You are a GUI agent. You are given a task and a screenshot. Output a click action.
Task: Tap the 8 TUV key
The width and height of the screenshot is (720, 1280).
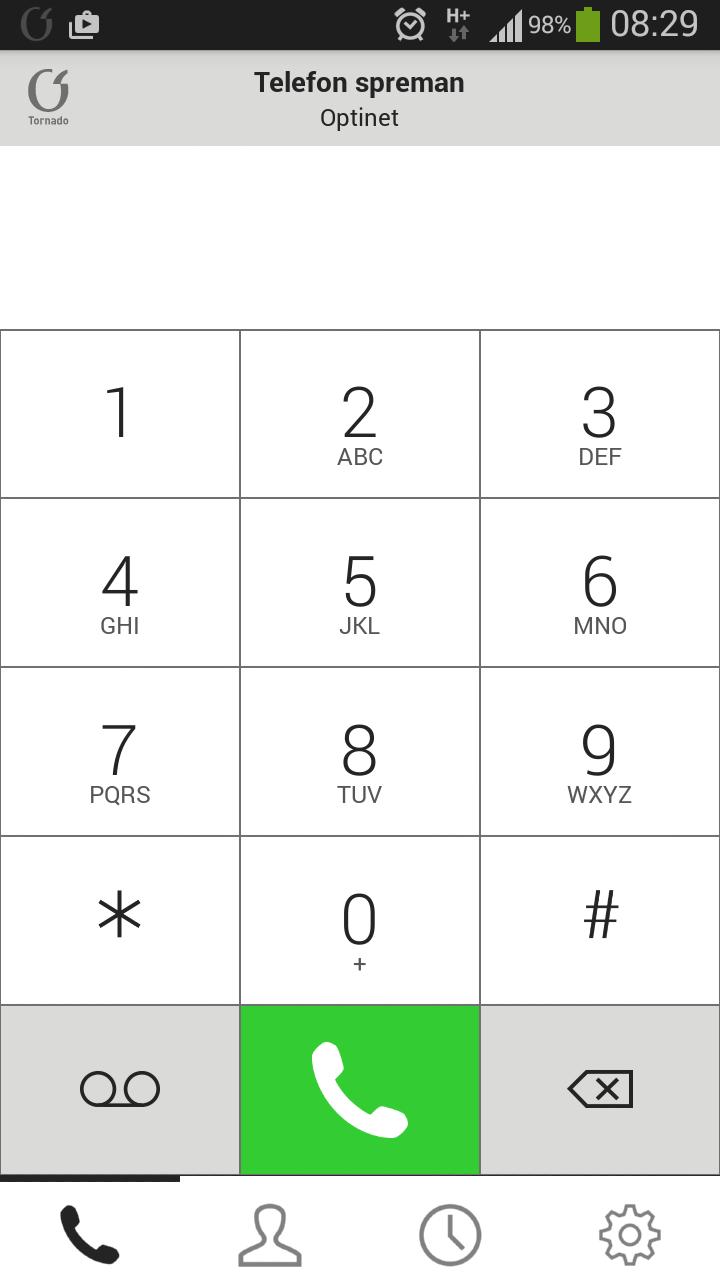click(360, 752)
